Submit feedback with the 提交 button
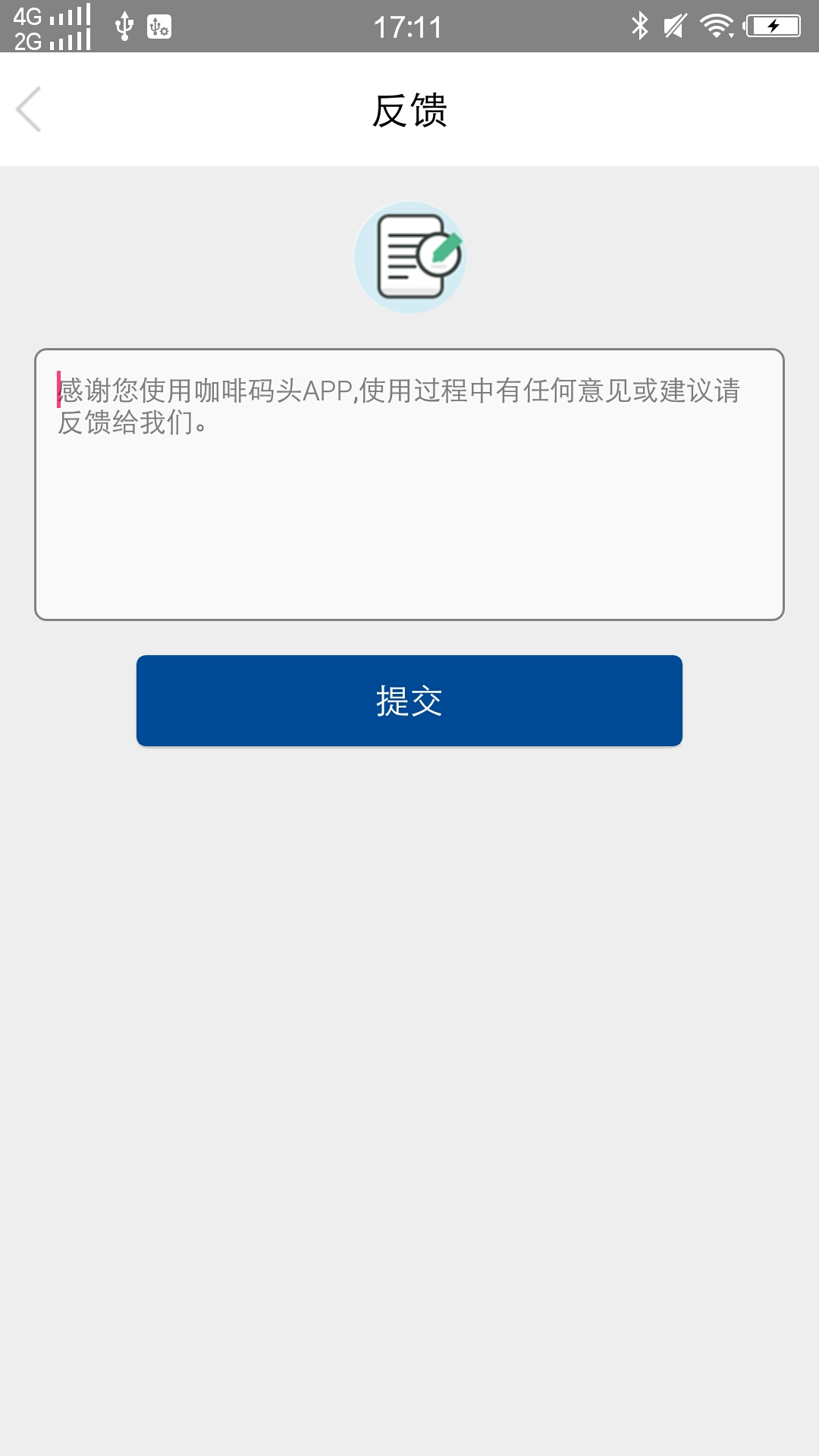This screenshot has width=819, height=1456. click(409, 701)
